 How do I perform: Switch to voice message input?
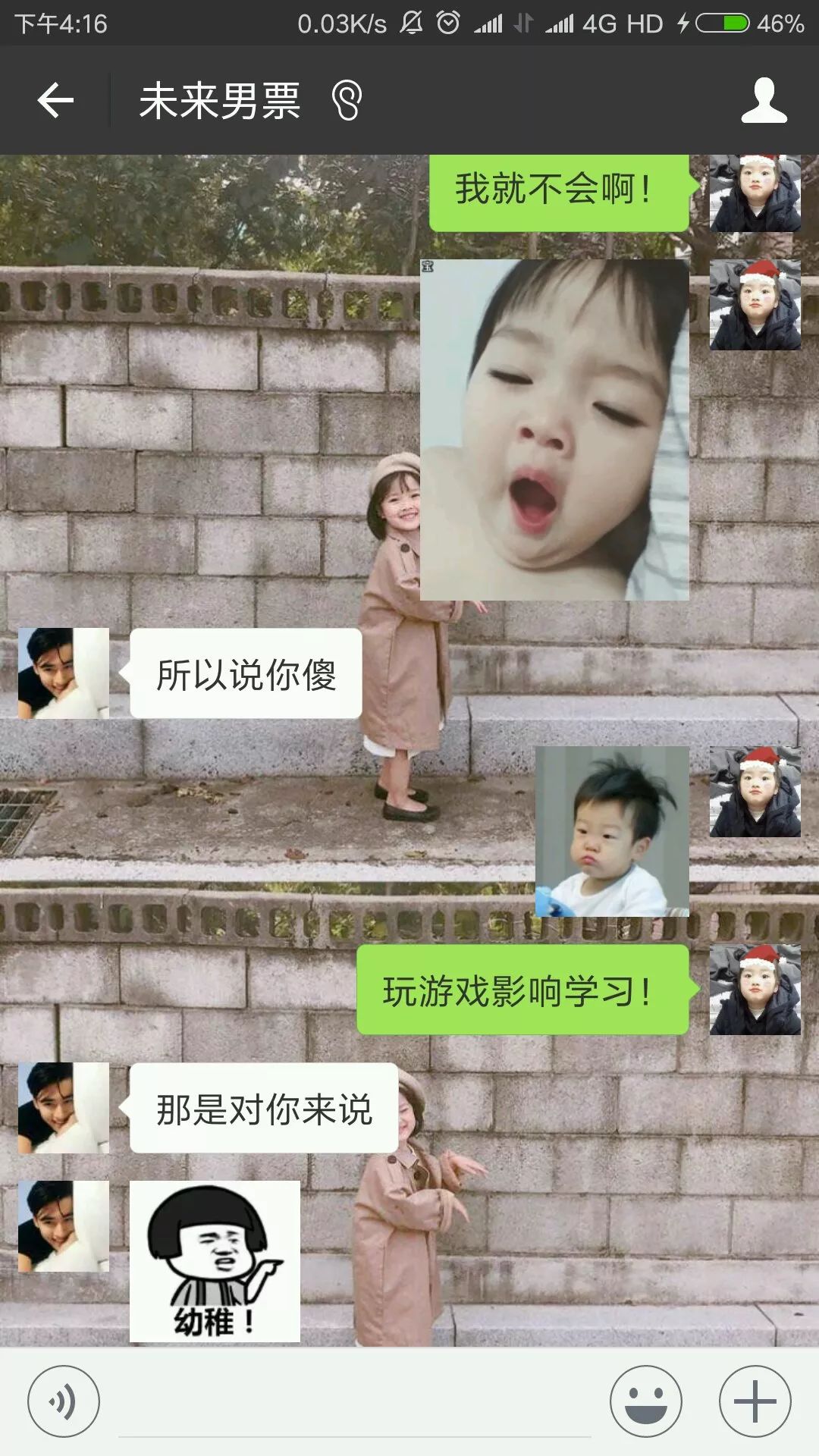coord(63,1401)
